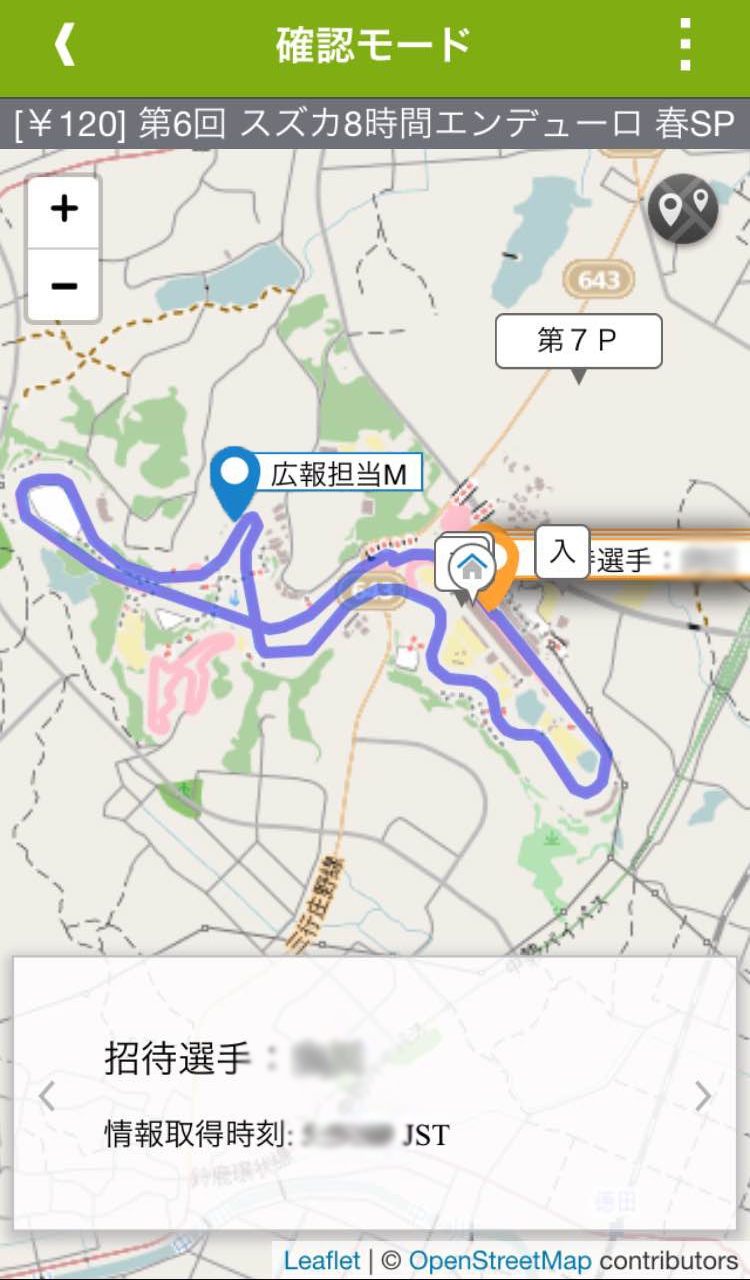Go back using the top-left arrow
The image size is (750, 1280).
point(65,45)
